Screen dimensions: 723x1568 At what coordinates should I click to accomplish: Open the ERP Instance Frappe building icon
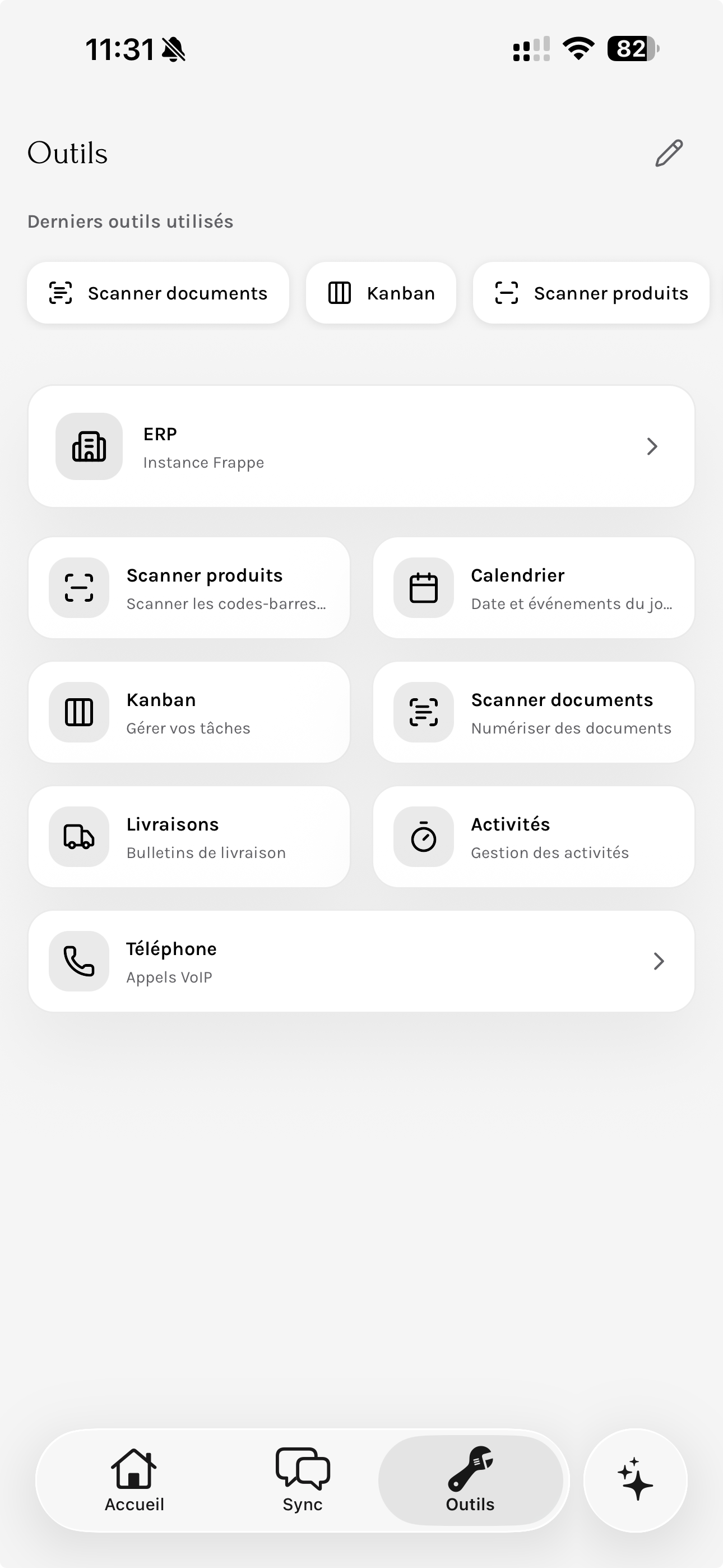pyautogui.click(x=89, y=446)
